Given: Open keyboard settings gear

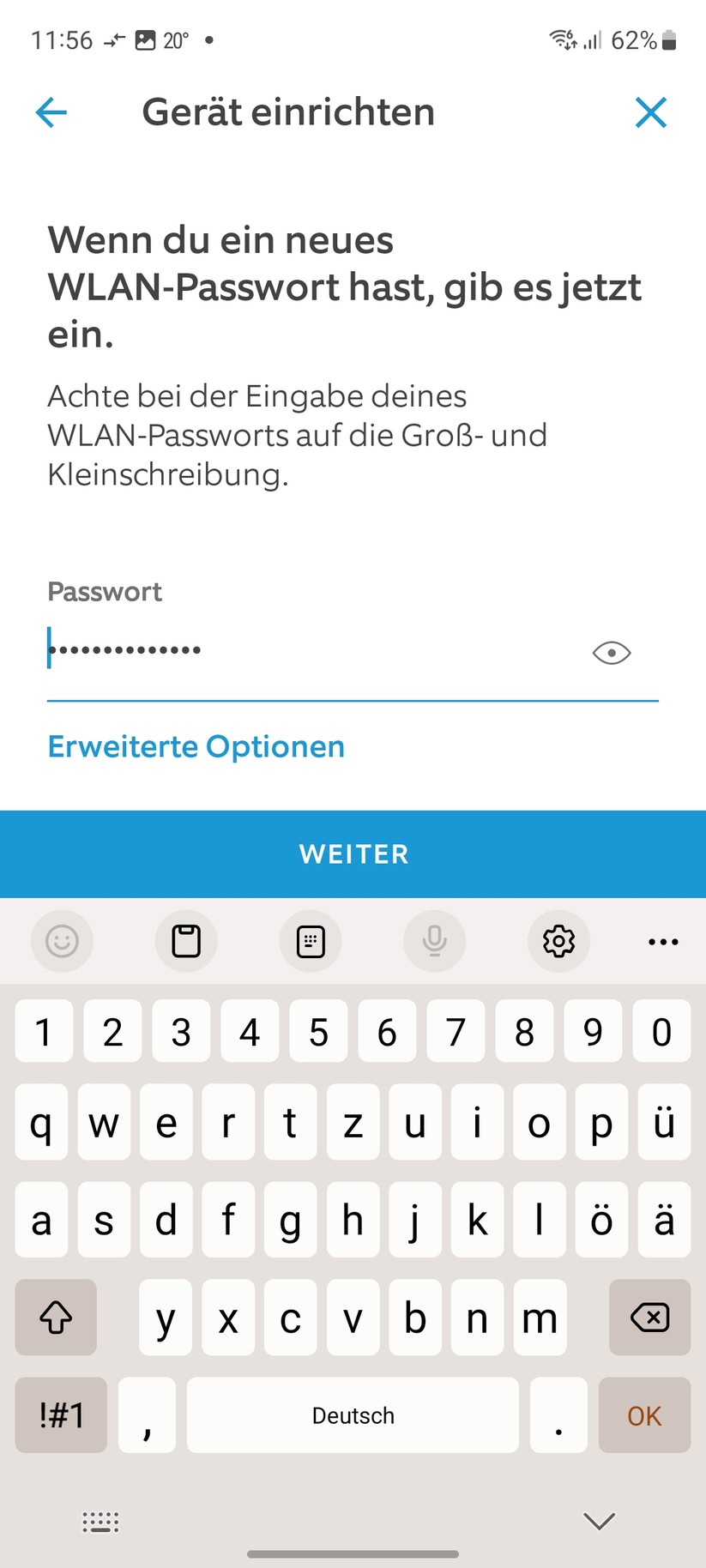Looking at the screenshot, I should pos(558,941).
